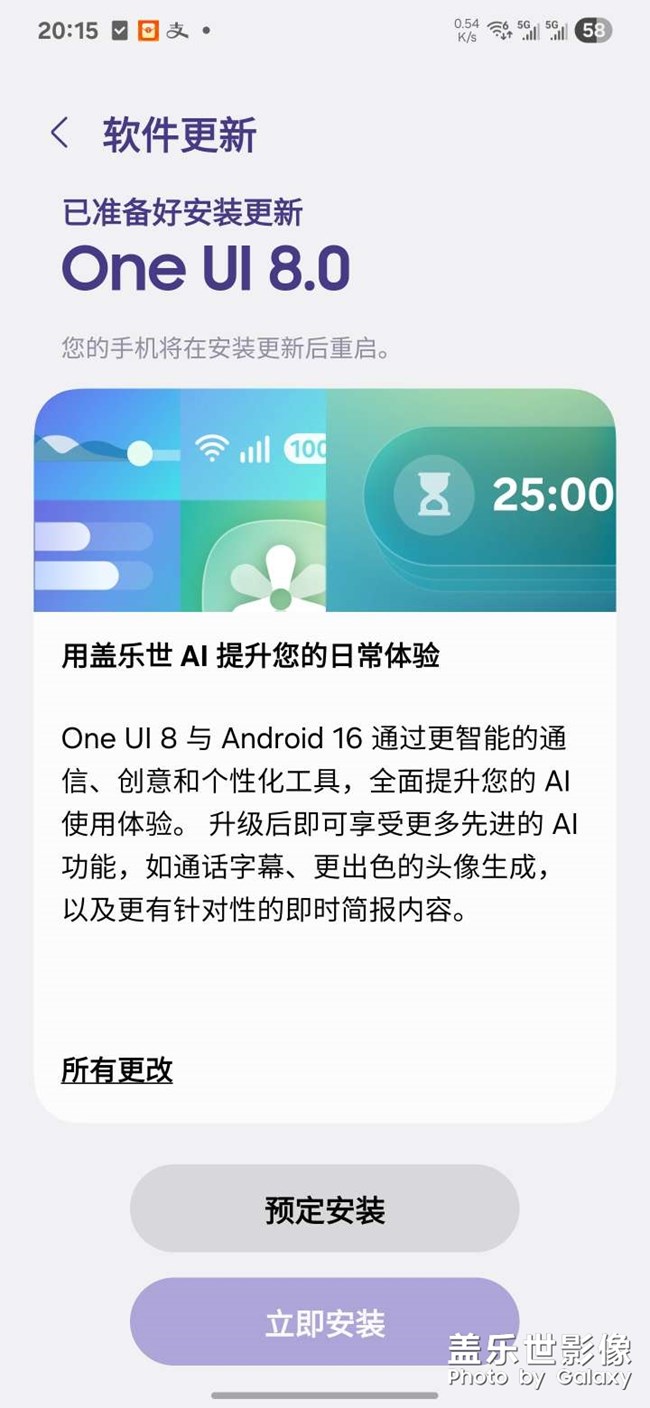Go back from 软件更新 screen
The image size is (650, 1408).
coord(60,133)
